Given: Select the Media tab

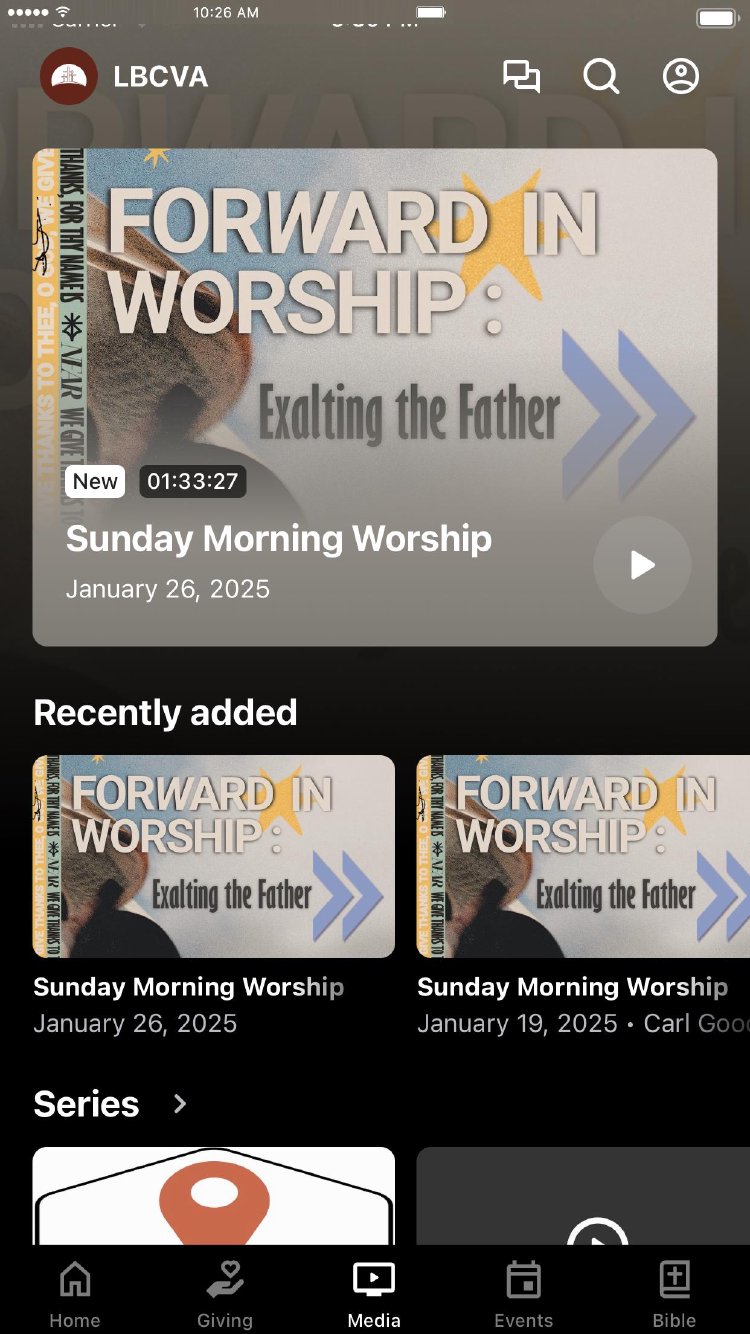Looking at the screenshot, I should pyautogui.click(x=374, y=1294).
